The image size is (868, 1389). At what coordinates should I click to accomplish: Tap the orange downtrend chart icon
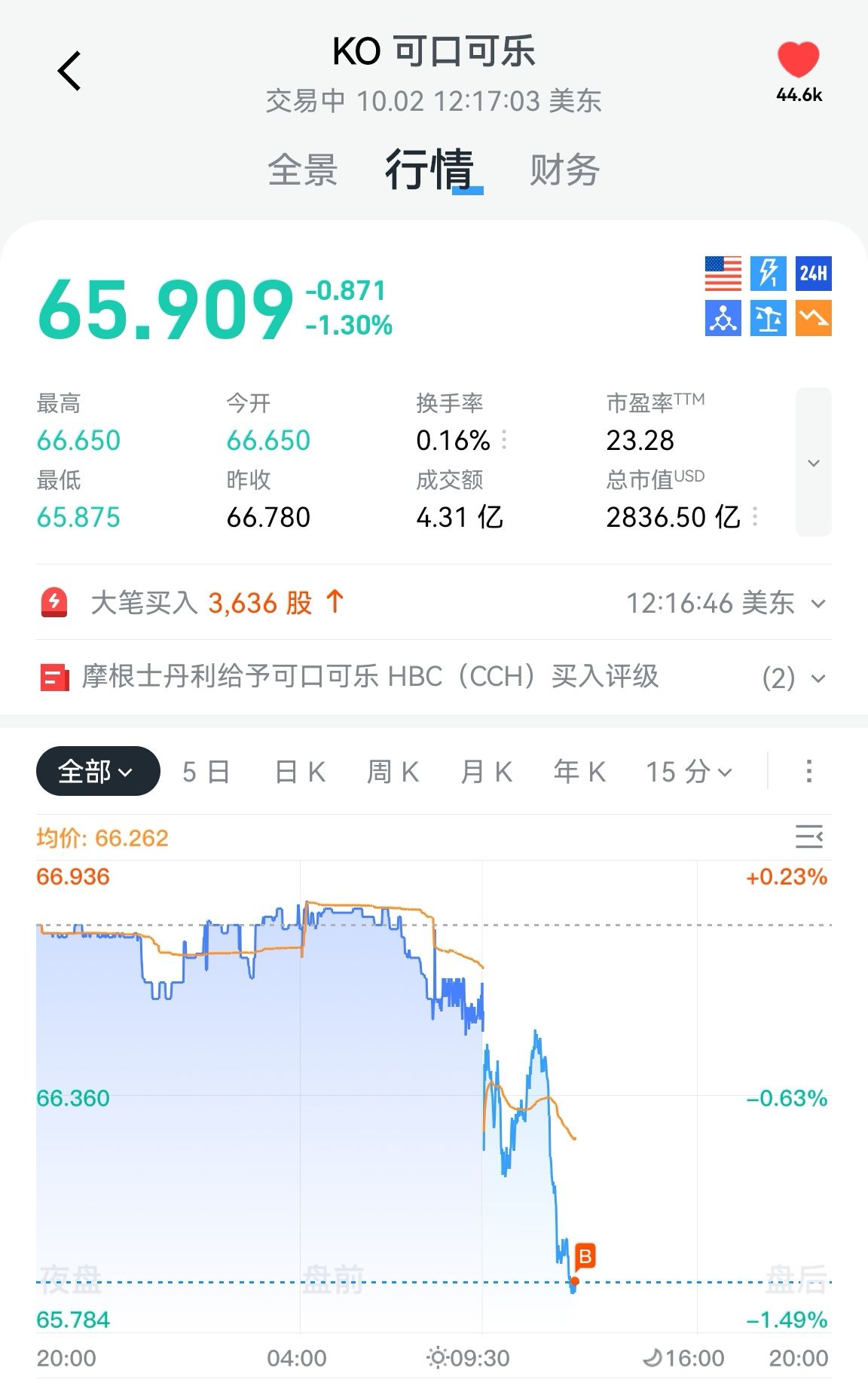pos(813,319)
